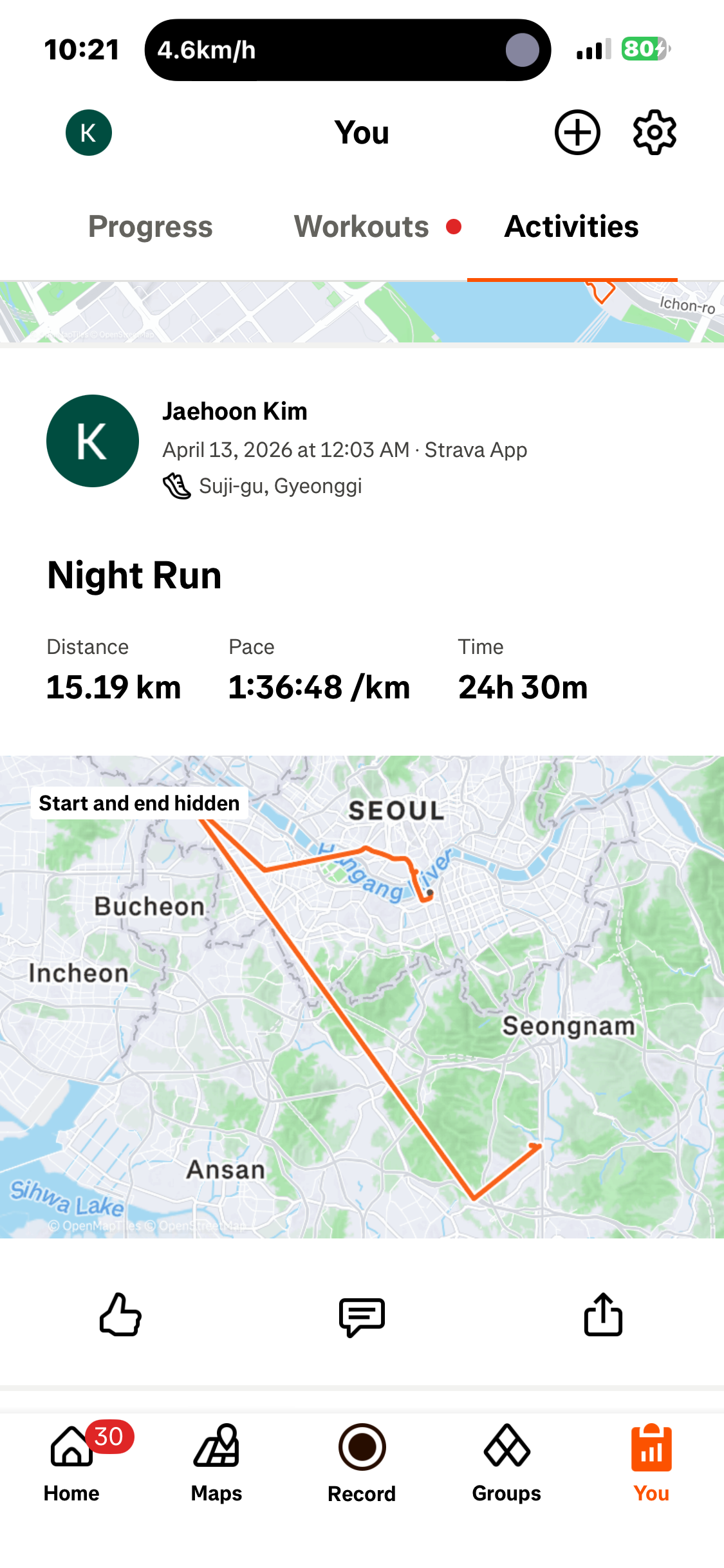View the Night Run route map
Viewport: 724px width, 1568px height.
pos(362,996)
